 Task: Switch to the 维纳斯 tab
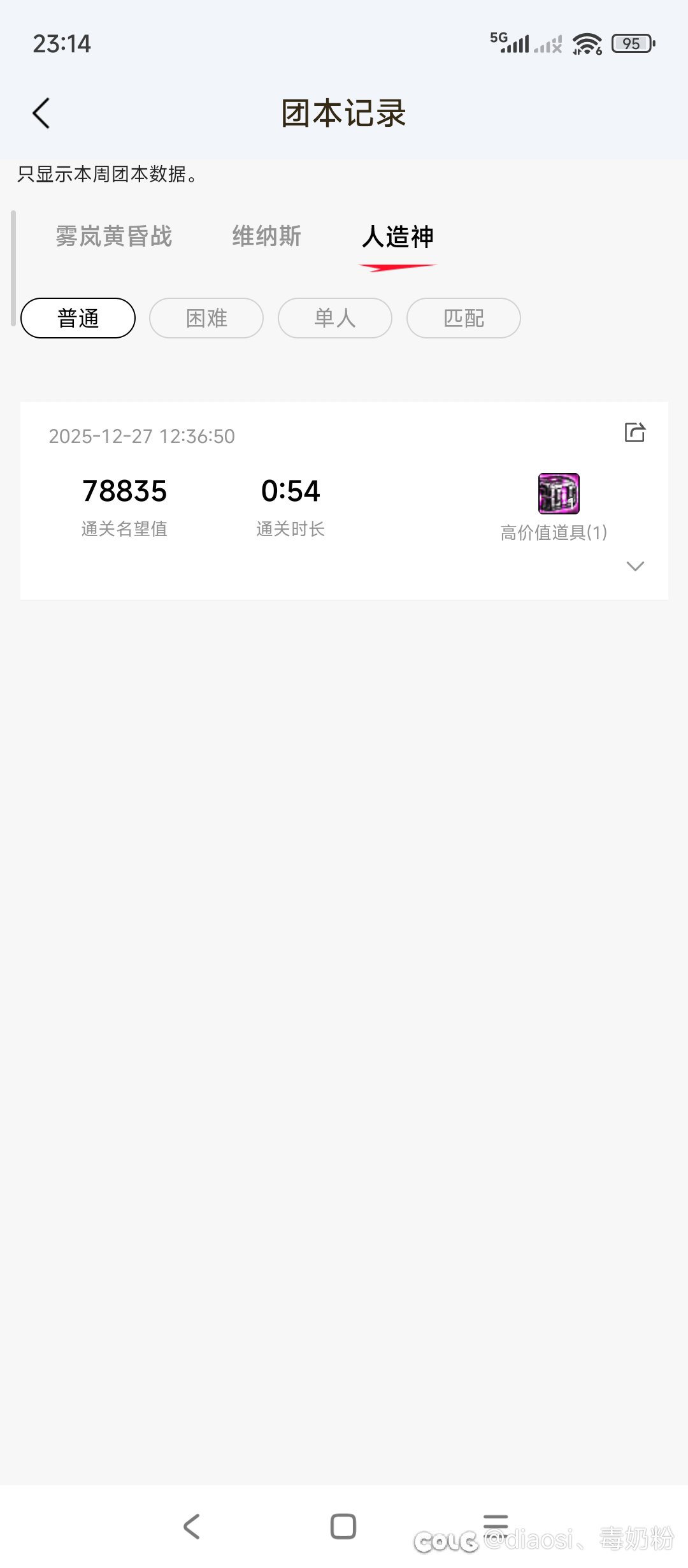coord(266,236)
